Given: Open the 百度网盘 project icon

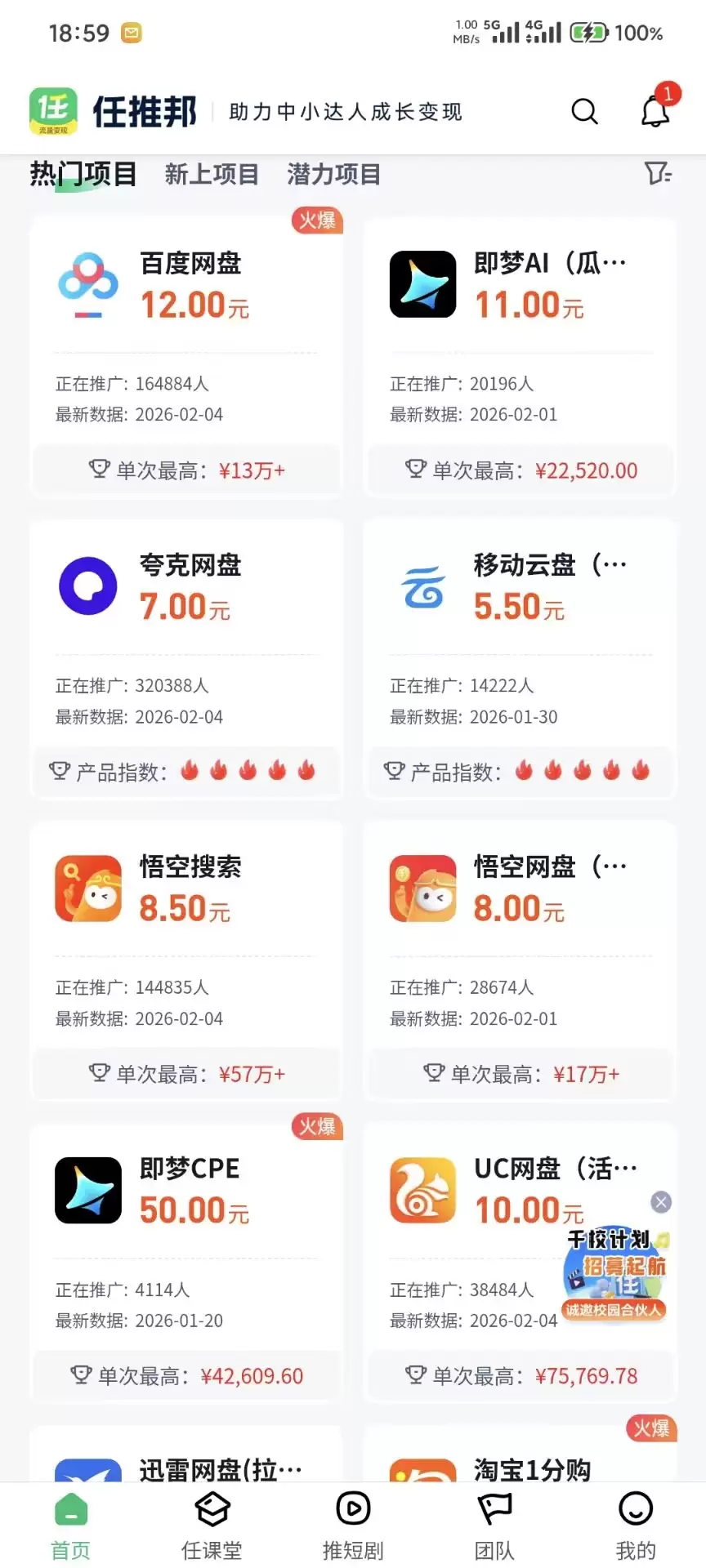Looking at the screenshot, I should coord(87,283).
